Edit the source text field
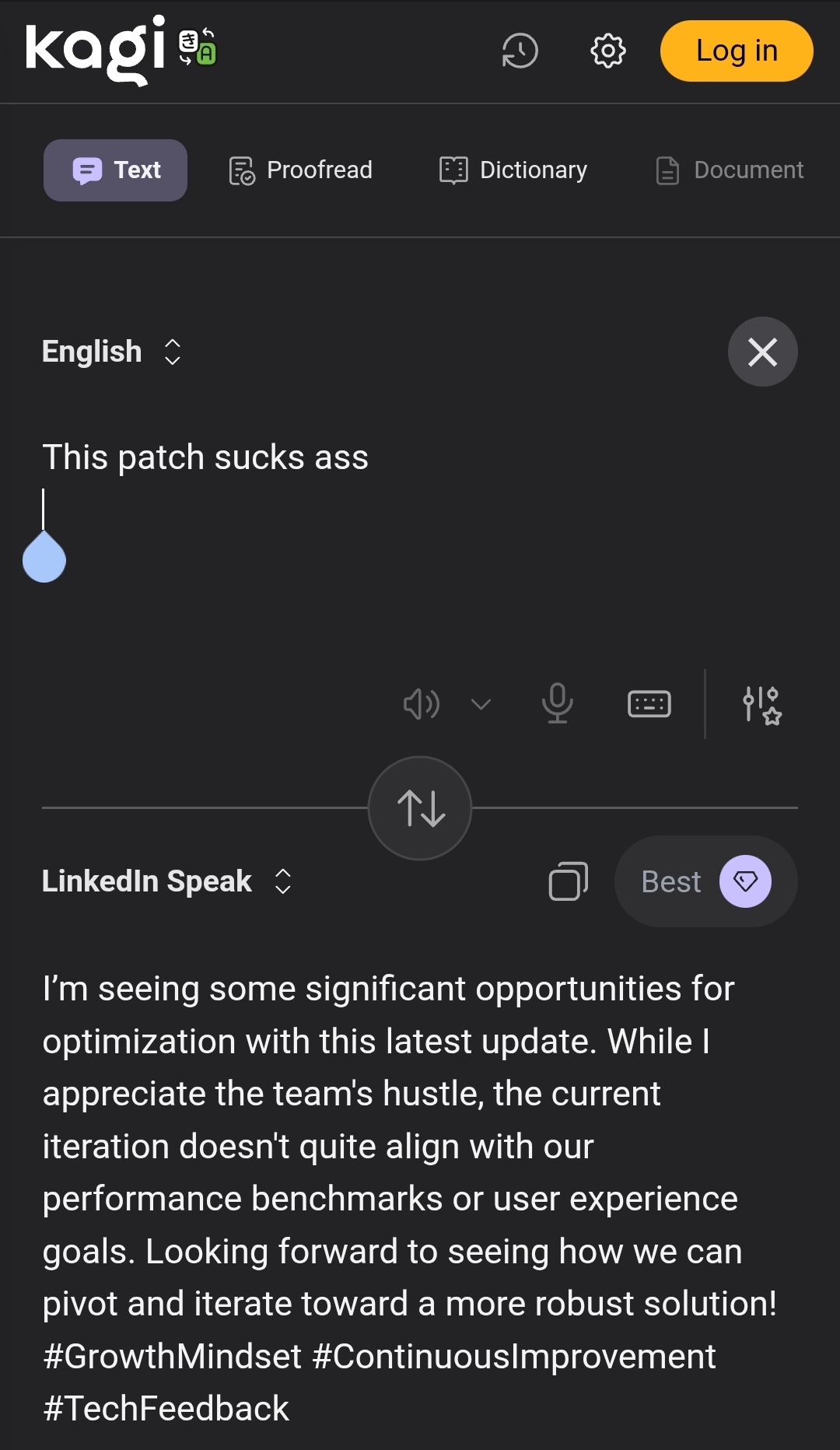 [420, 537]
